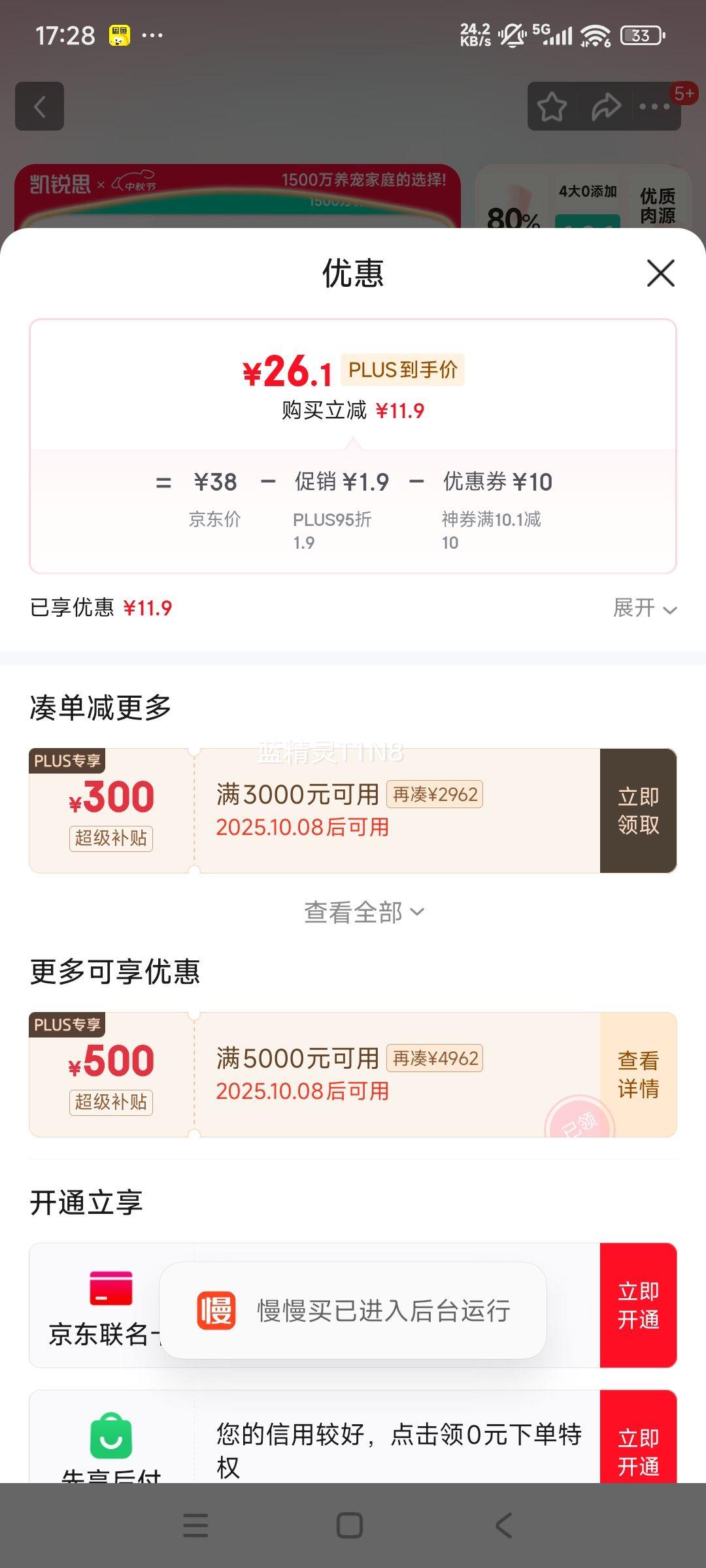Viewport: 706px width, 1568px height.
Task: Share this product page
Action: coord(605,107)
